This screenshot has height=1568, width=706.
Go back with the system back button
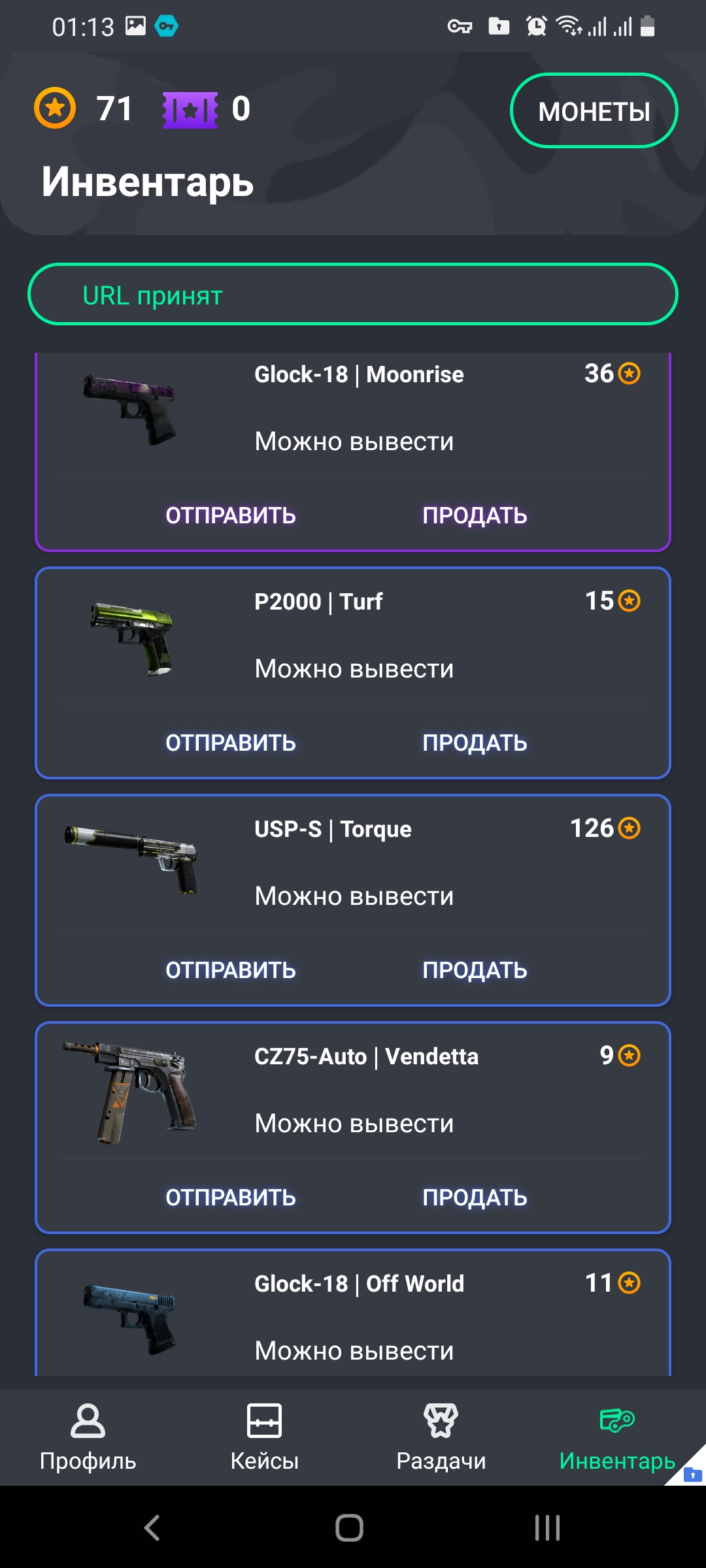point(152,1527)
